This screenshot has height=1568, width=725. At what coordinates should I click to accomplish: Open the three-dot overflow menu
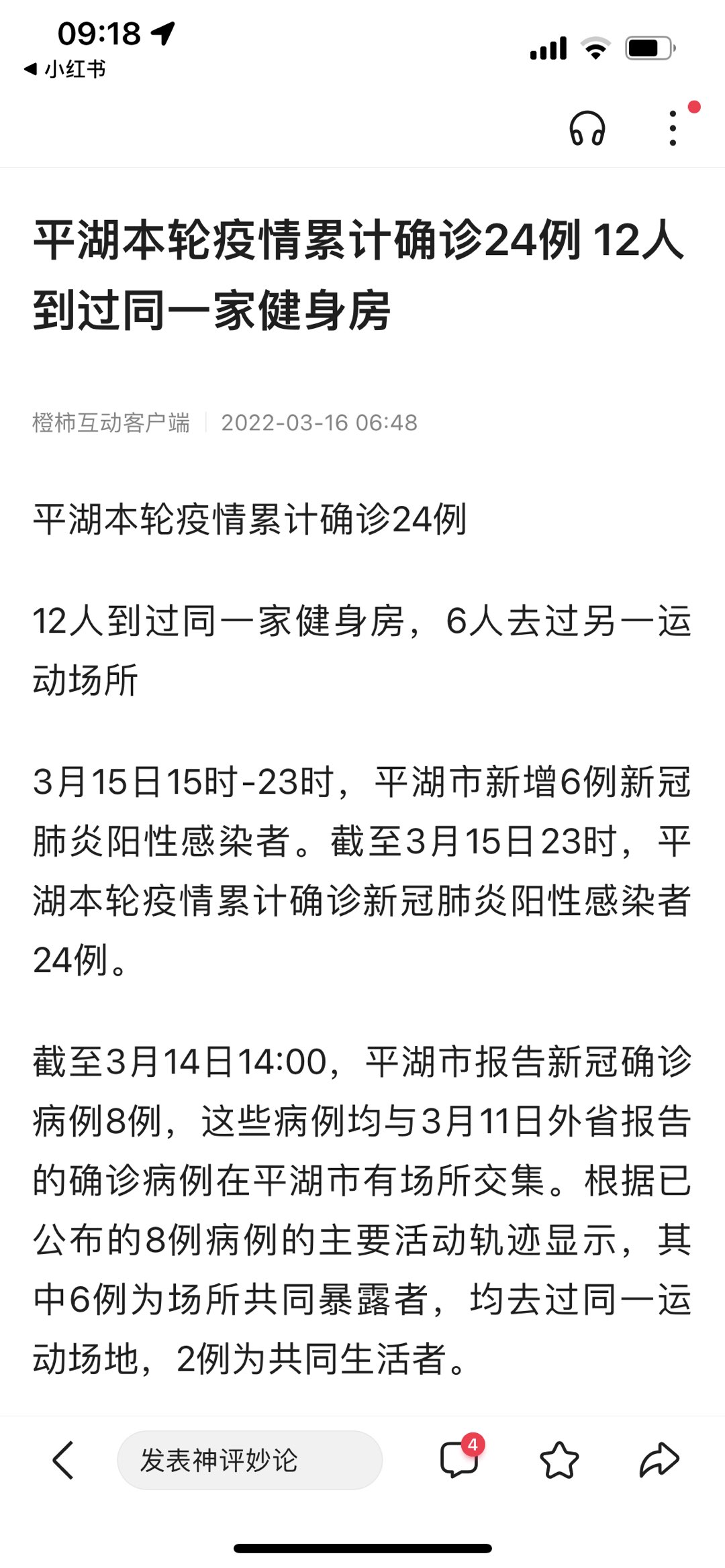(x=673, y=128)
